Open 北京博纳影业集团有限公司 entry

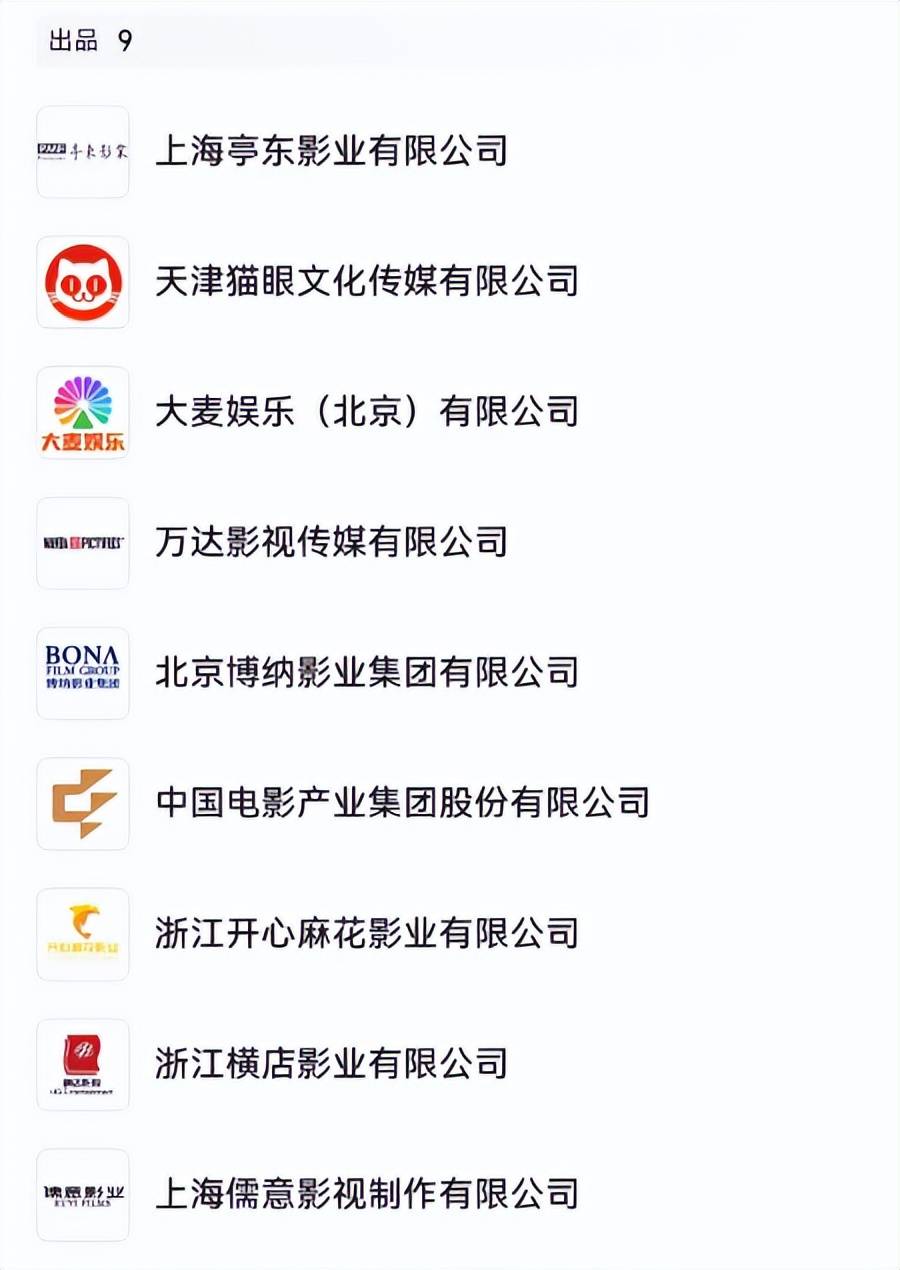point(366,673)
